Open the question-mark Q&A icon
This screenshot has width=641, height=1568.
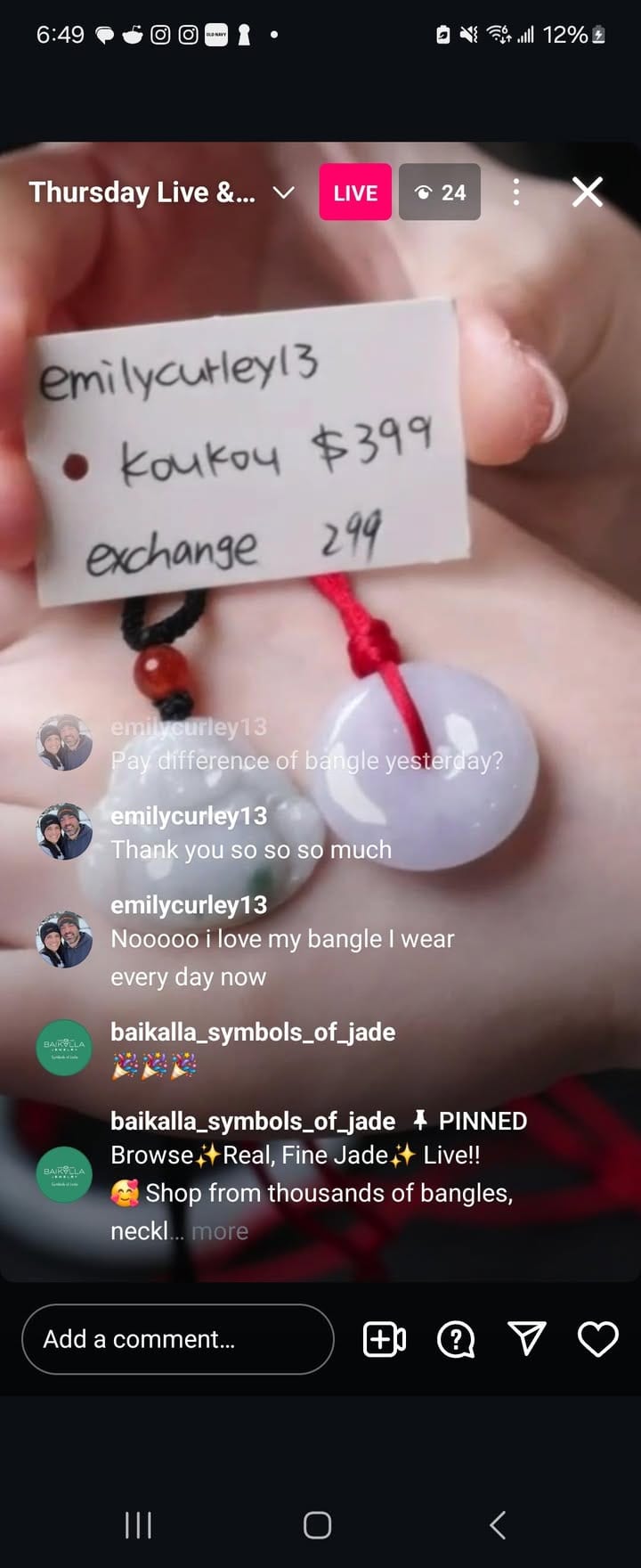[x=455, y=1339]
